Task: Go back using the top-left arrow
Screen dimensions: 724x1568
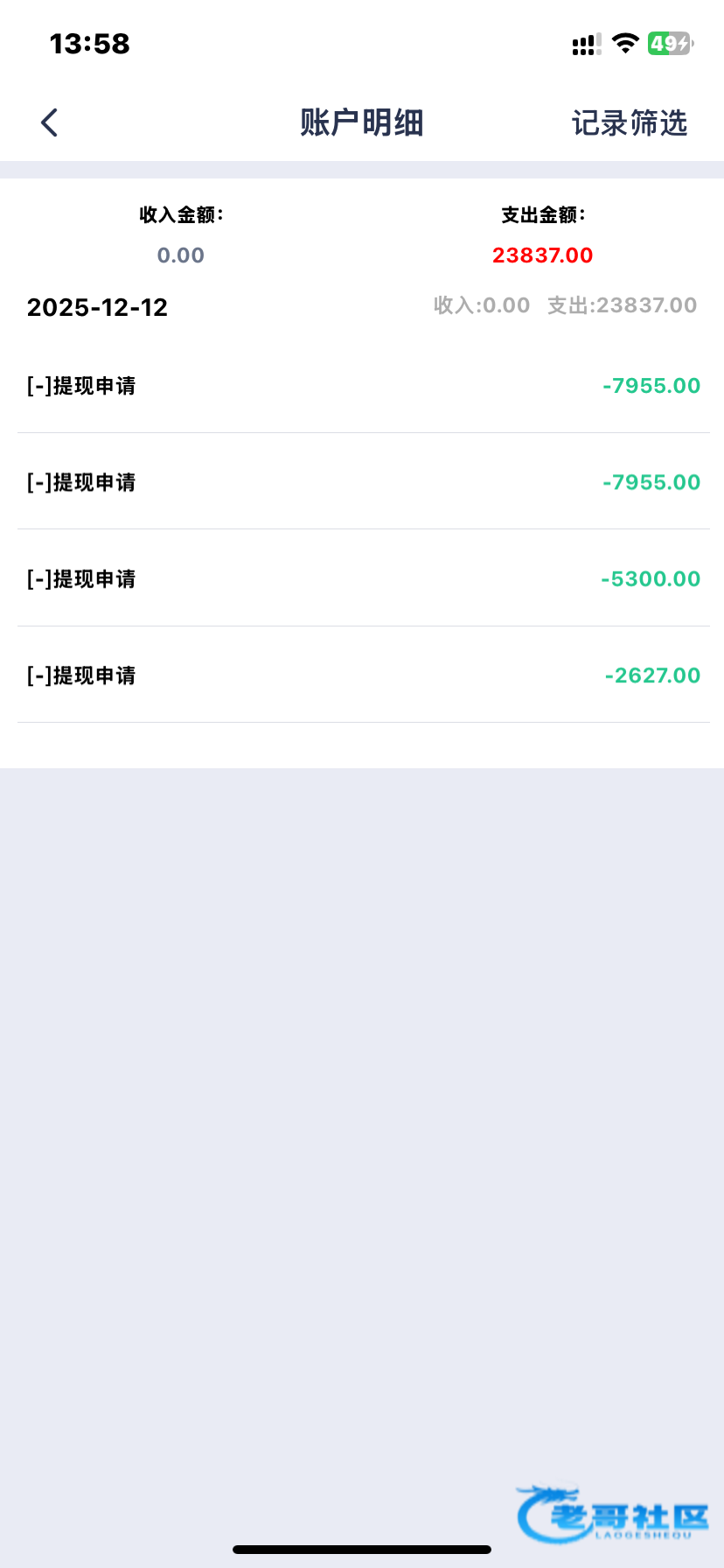Action: point(50,122)
